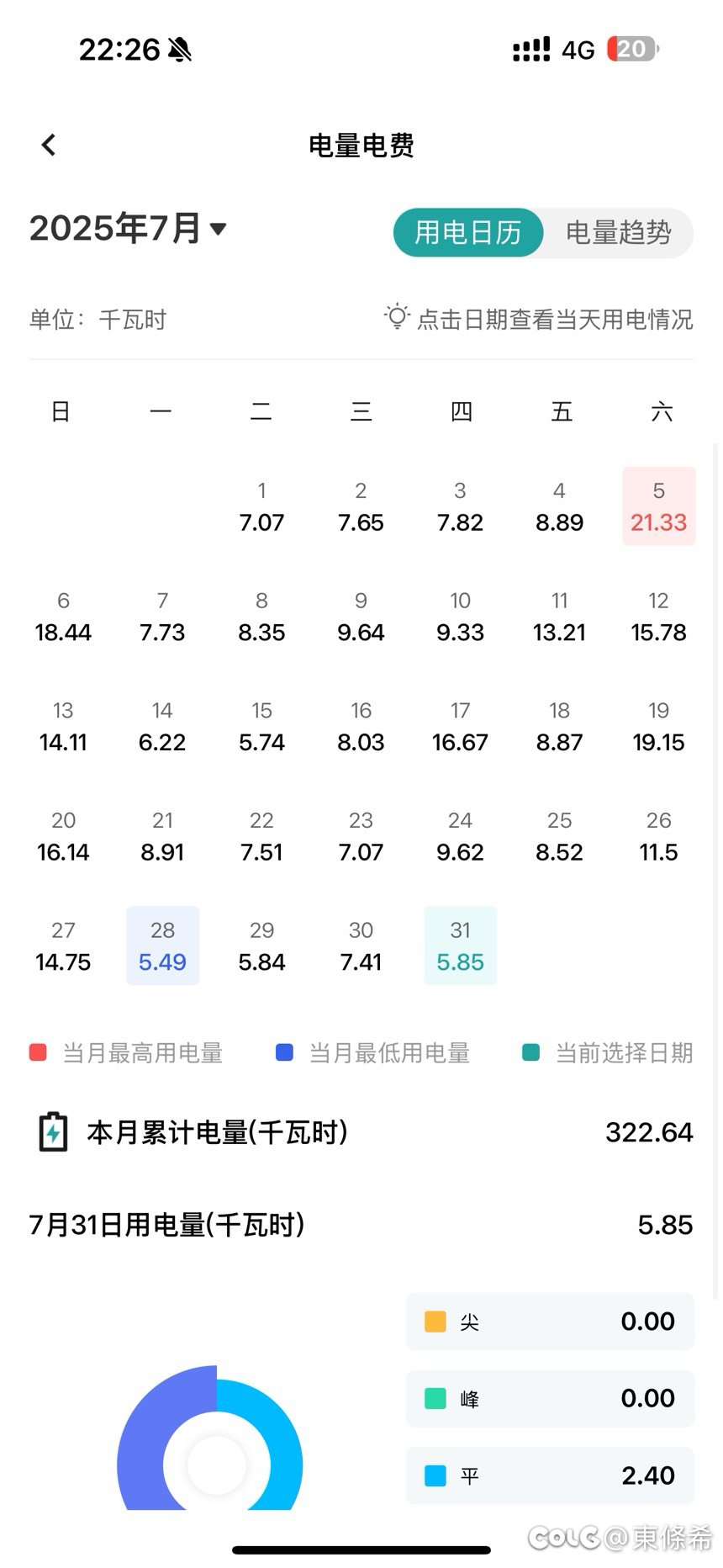This screenshot has height=1568, width=723.
Task: Check July 14 usage of 6.22
Action: 162,727
